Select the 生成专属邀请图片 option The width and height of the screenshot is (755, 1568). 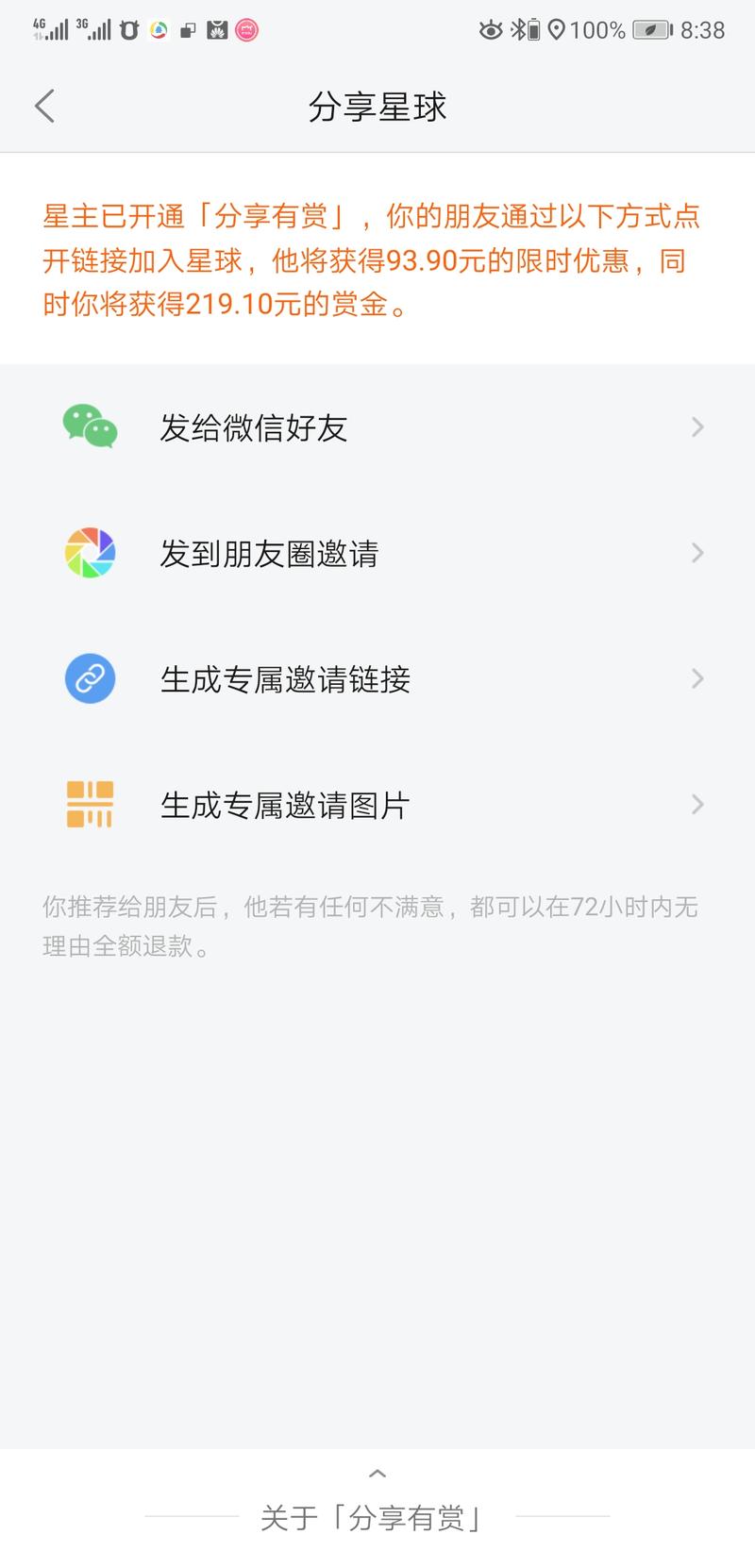(283, 804)
